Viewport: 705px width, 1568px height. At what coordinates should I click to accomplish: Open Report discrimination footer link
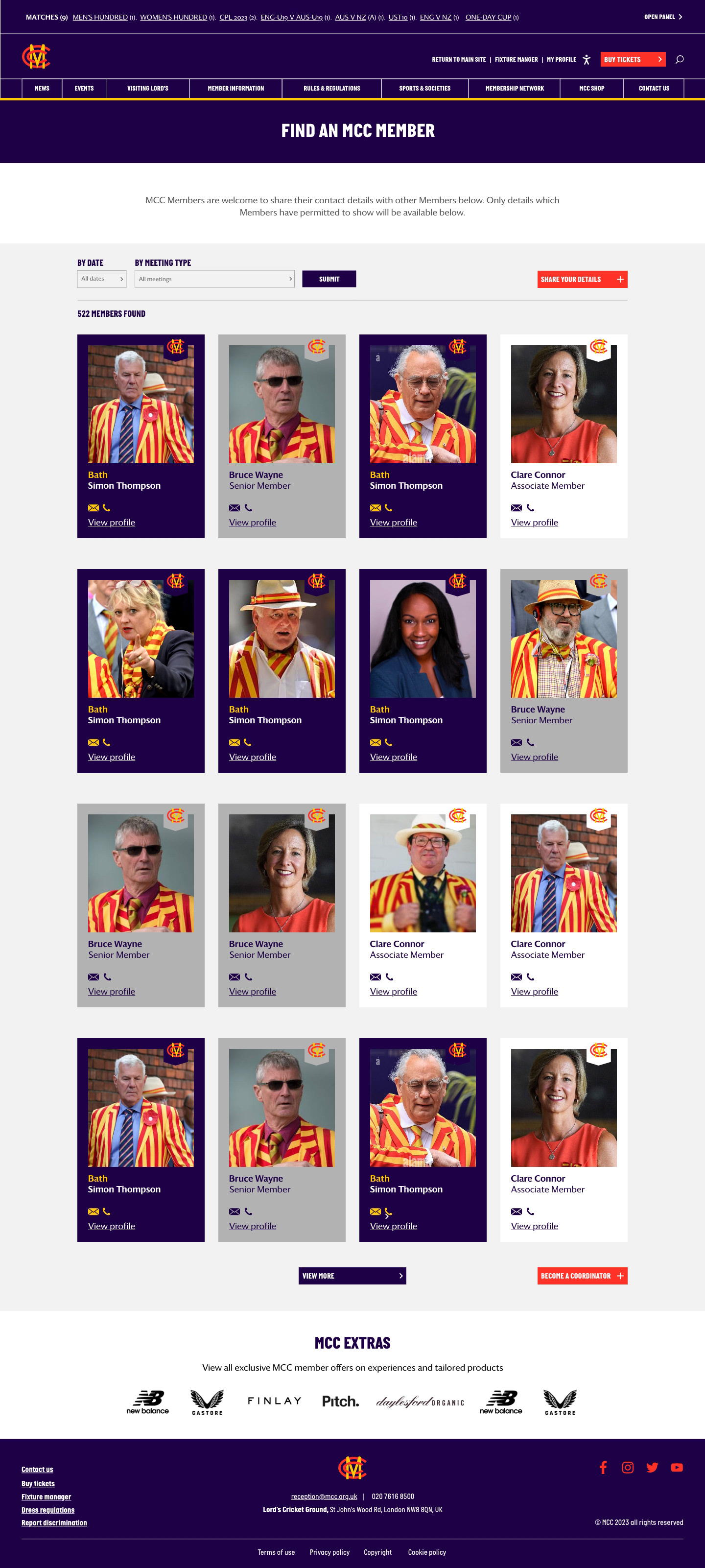[x=54, y=1523]
